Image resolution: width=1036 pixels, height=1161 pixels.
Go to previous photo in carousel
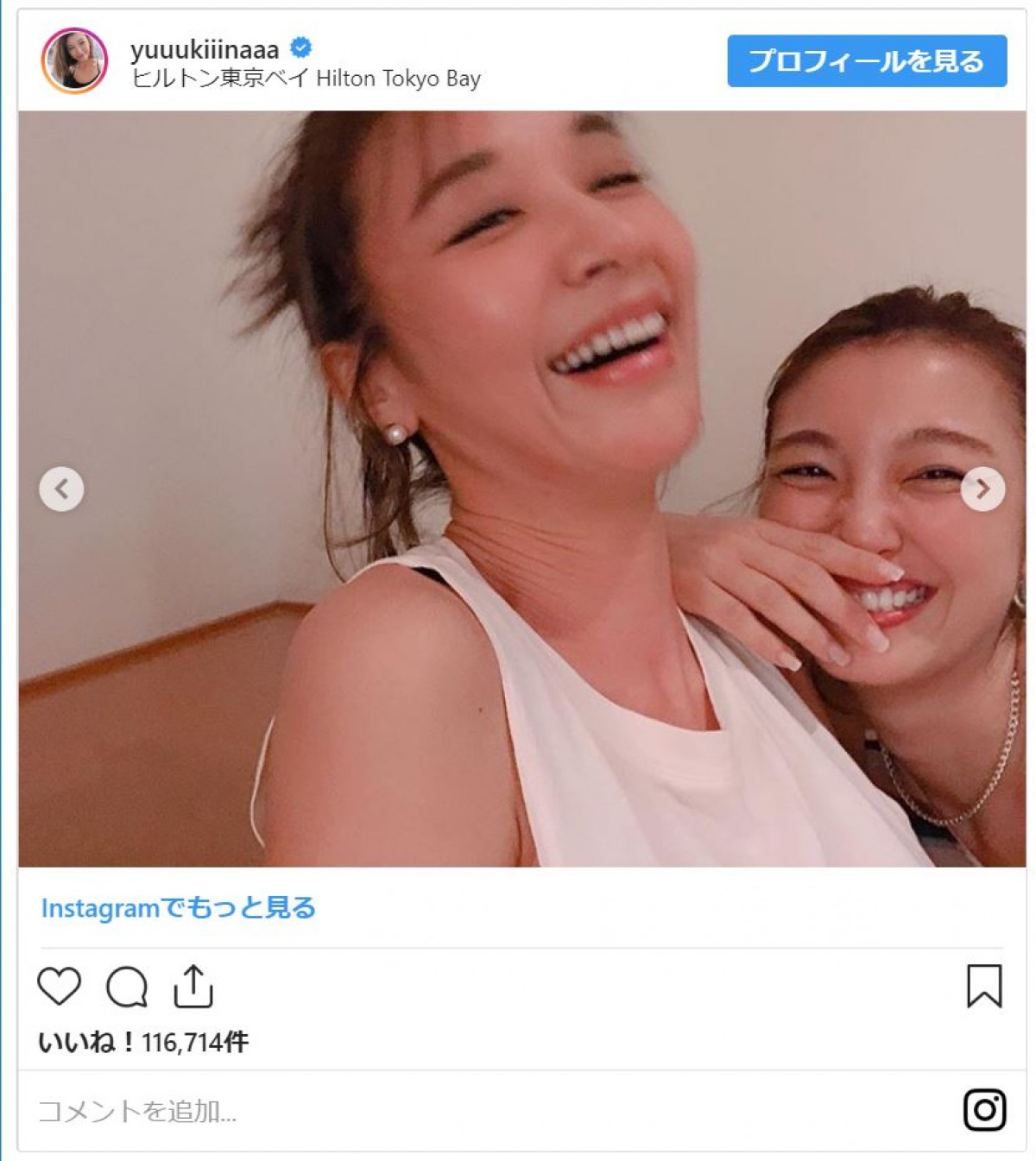tap(61, 489)
